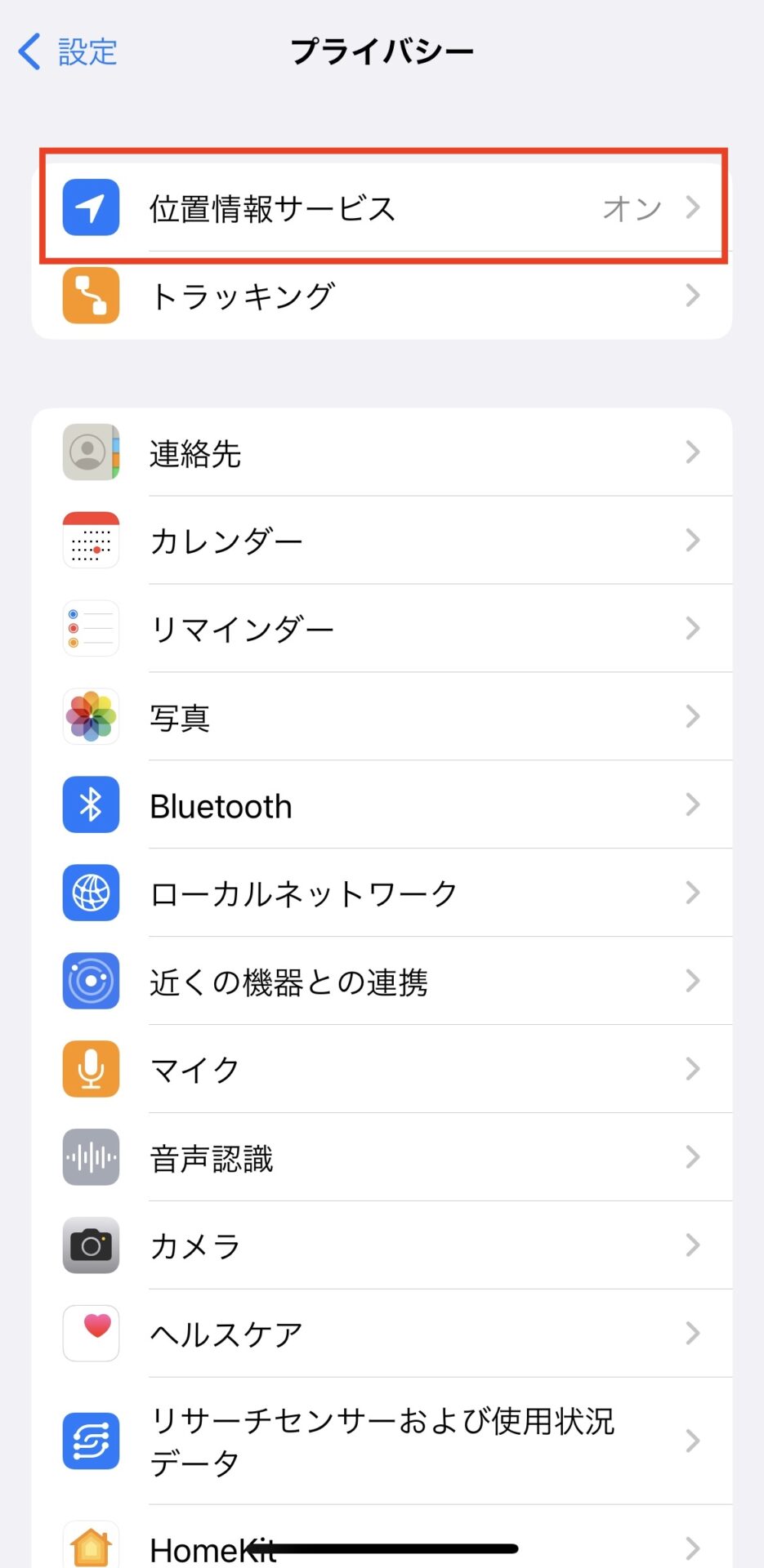
Task: Open リサーチセンサーおよび使用状況データ row
Action: [x=382, y=1441]
